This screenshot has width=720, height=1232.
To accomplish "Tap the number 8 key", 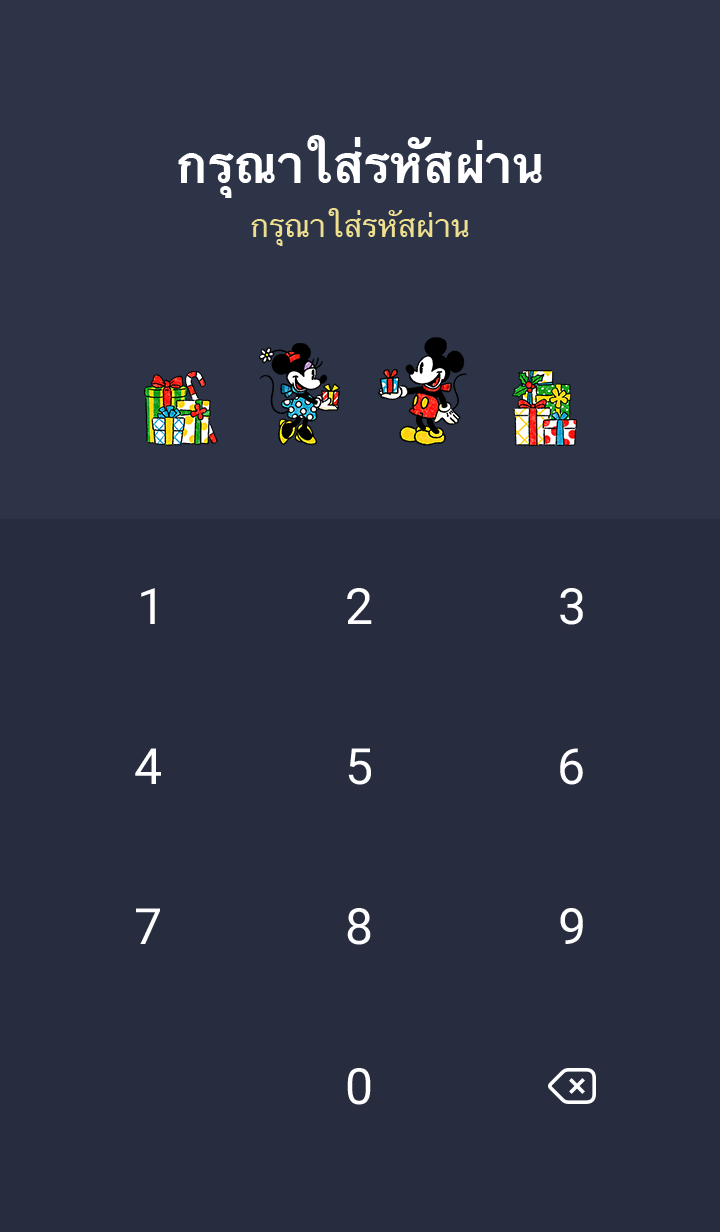I will (x=359, y=927).
